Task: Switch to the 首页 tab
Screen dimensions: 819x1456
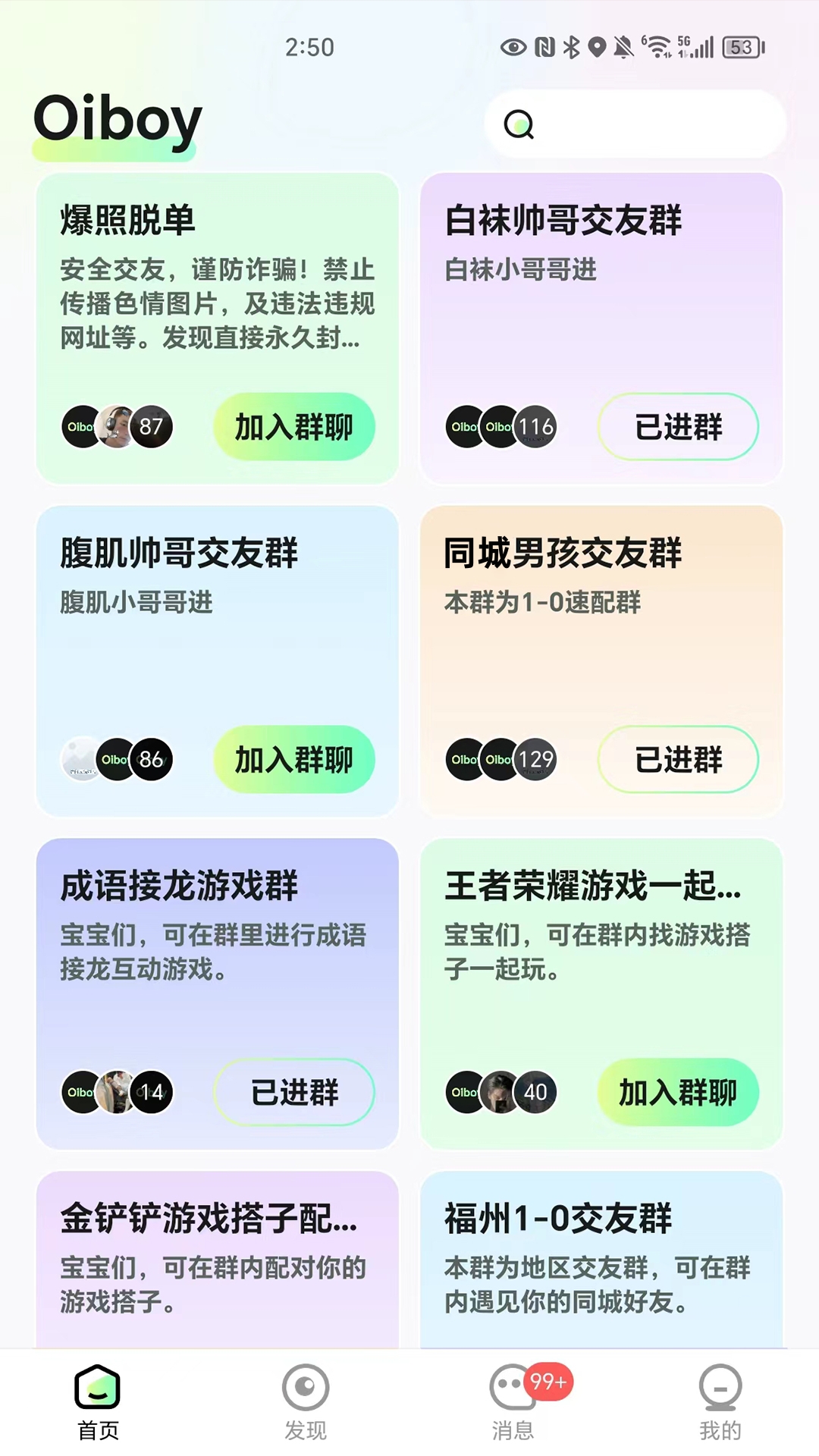Action: click(99, 1401)
